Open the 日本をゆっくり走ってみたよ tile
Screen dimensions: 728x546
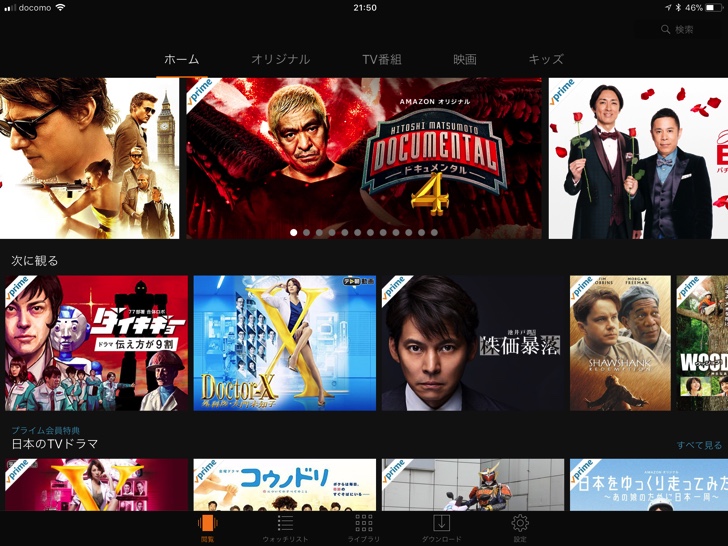[648, 485]
